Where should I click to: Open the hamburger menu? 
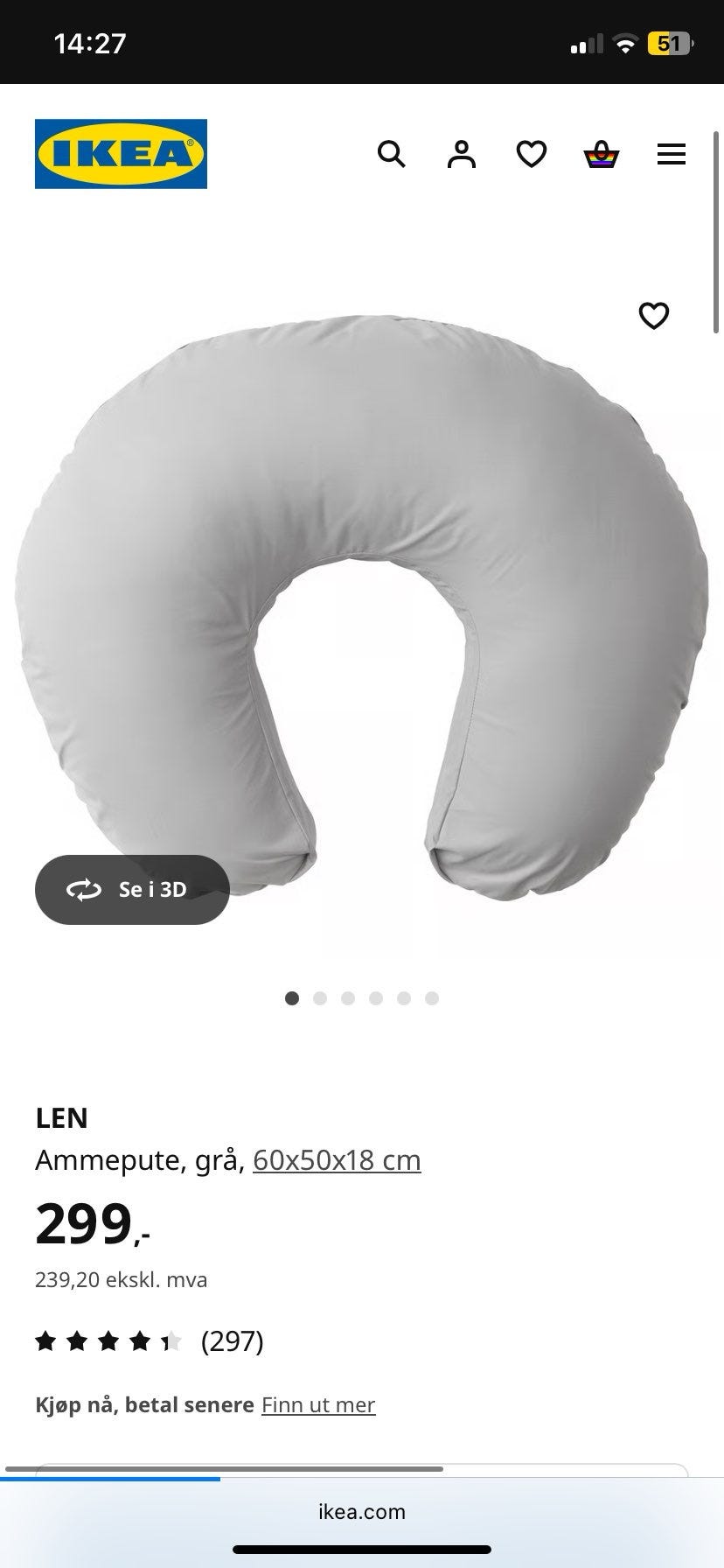672,155
